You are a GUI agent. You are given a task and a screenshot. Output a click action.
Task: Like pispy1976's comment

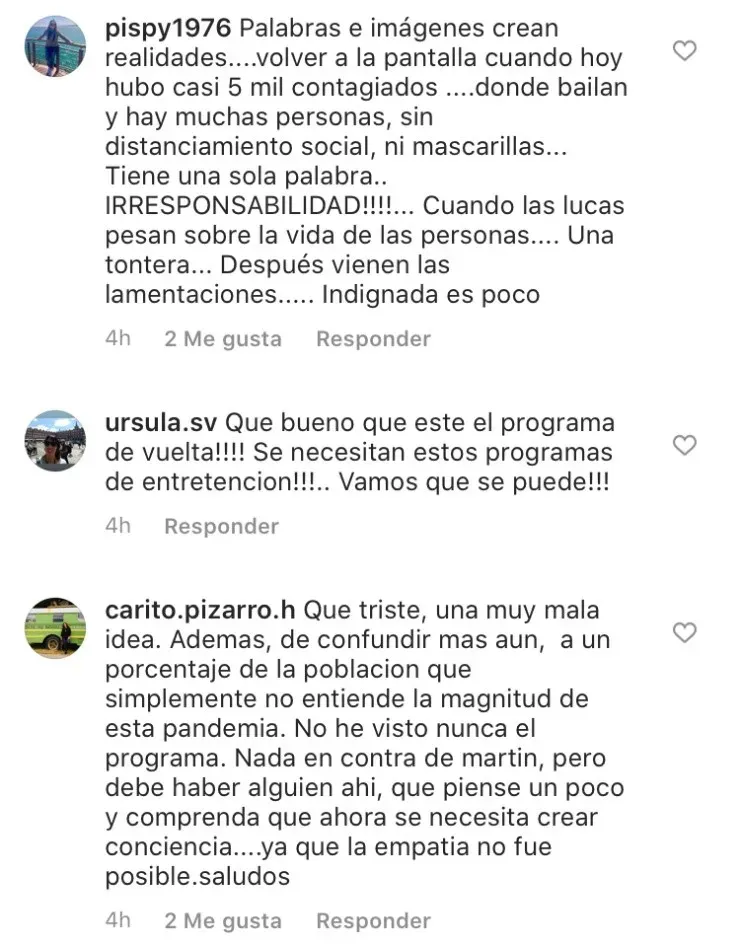(x=684, y=50)
